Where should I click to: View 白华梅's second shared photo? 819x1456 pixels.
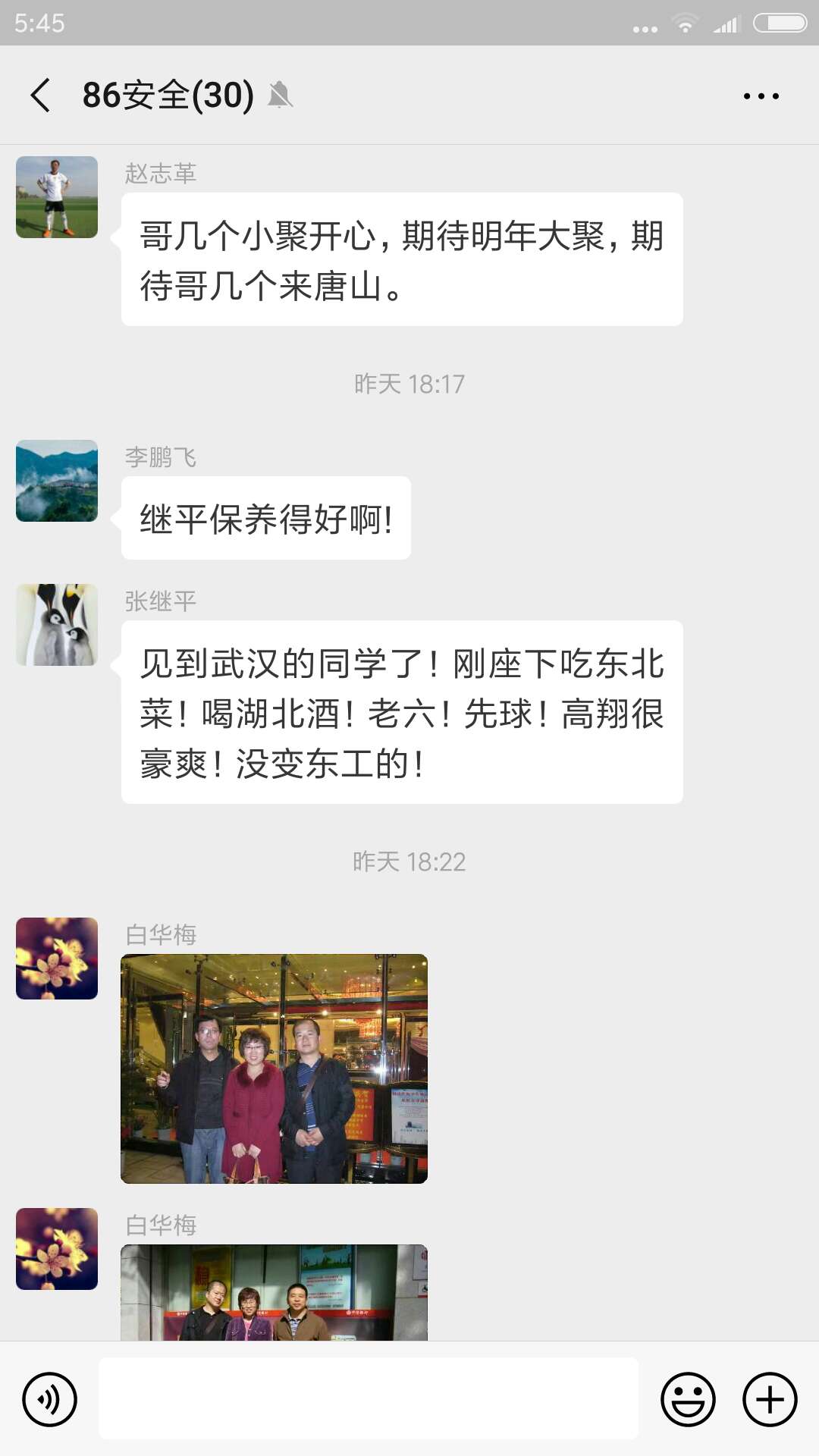click(274, 1292)
